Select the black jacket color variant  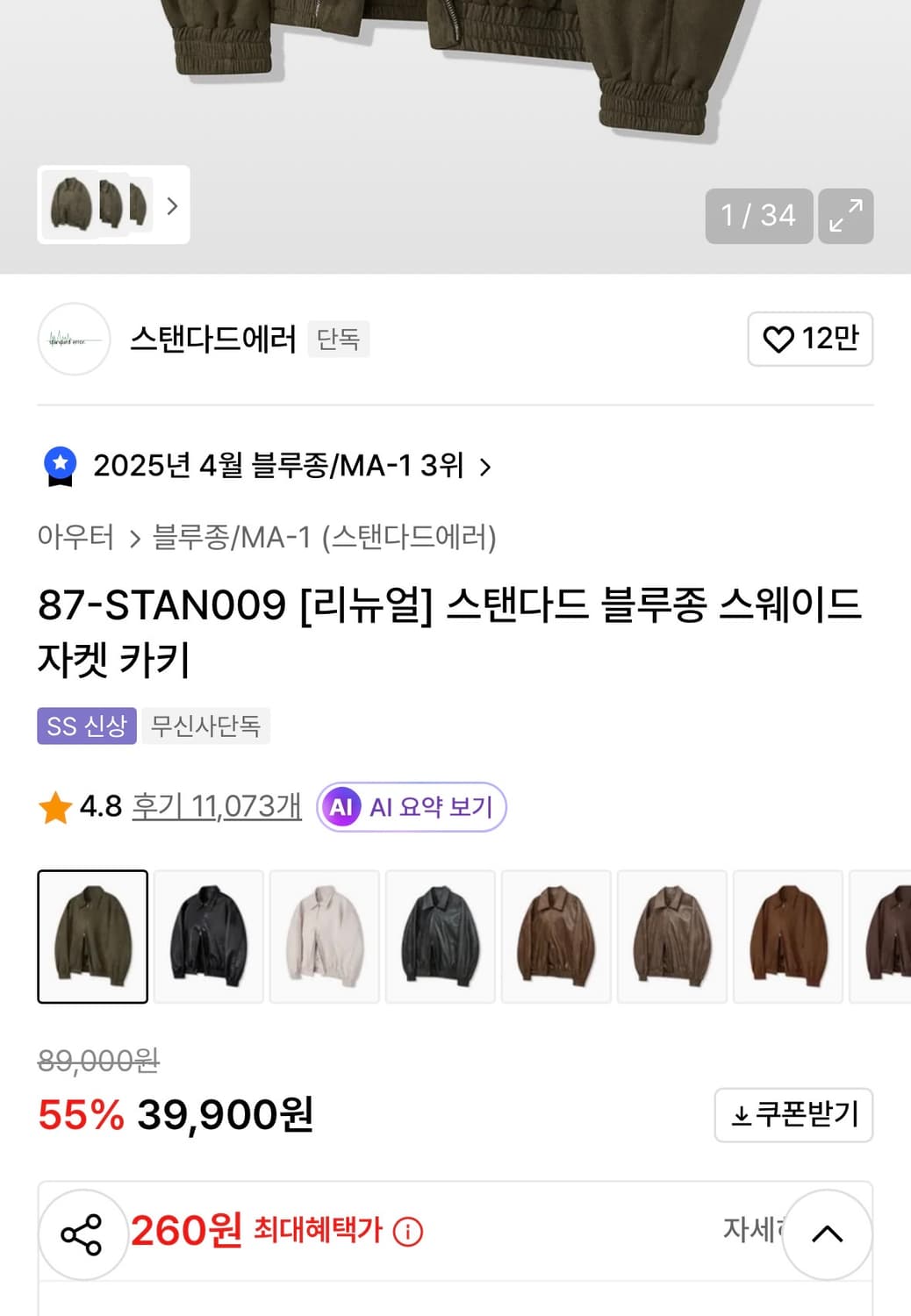[209, 936]
